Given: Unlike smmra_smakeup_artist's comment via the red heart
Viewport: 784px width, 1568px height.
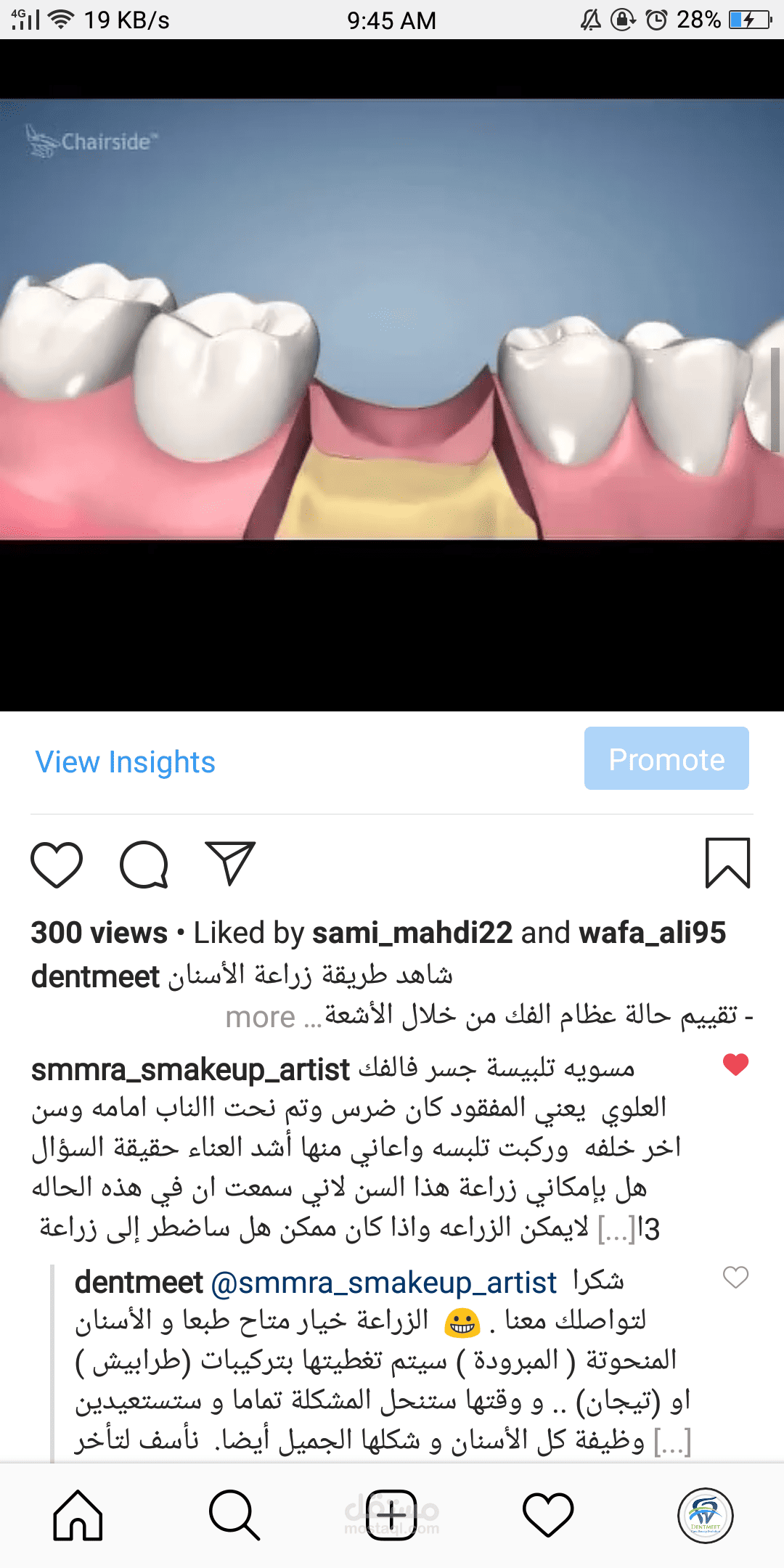Looking at the screenshot, I should click(x=735, y=1065).
